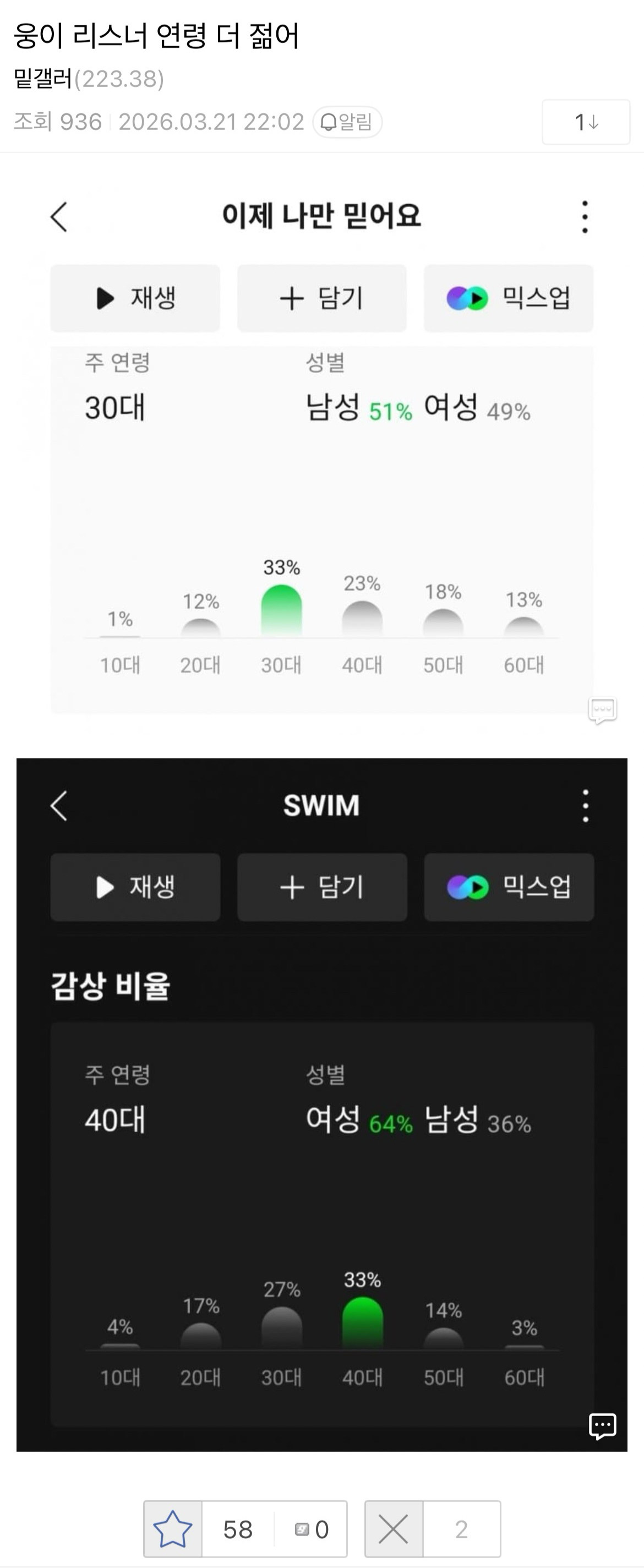View the author 밑갤러's posts
The width and height of the screenshot is (644, 1568).
coord(42,79)
